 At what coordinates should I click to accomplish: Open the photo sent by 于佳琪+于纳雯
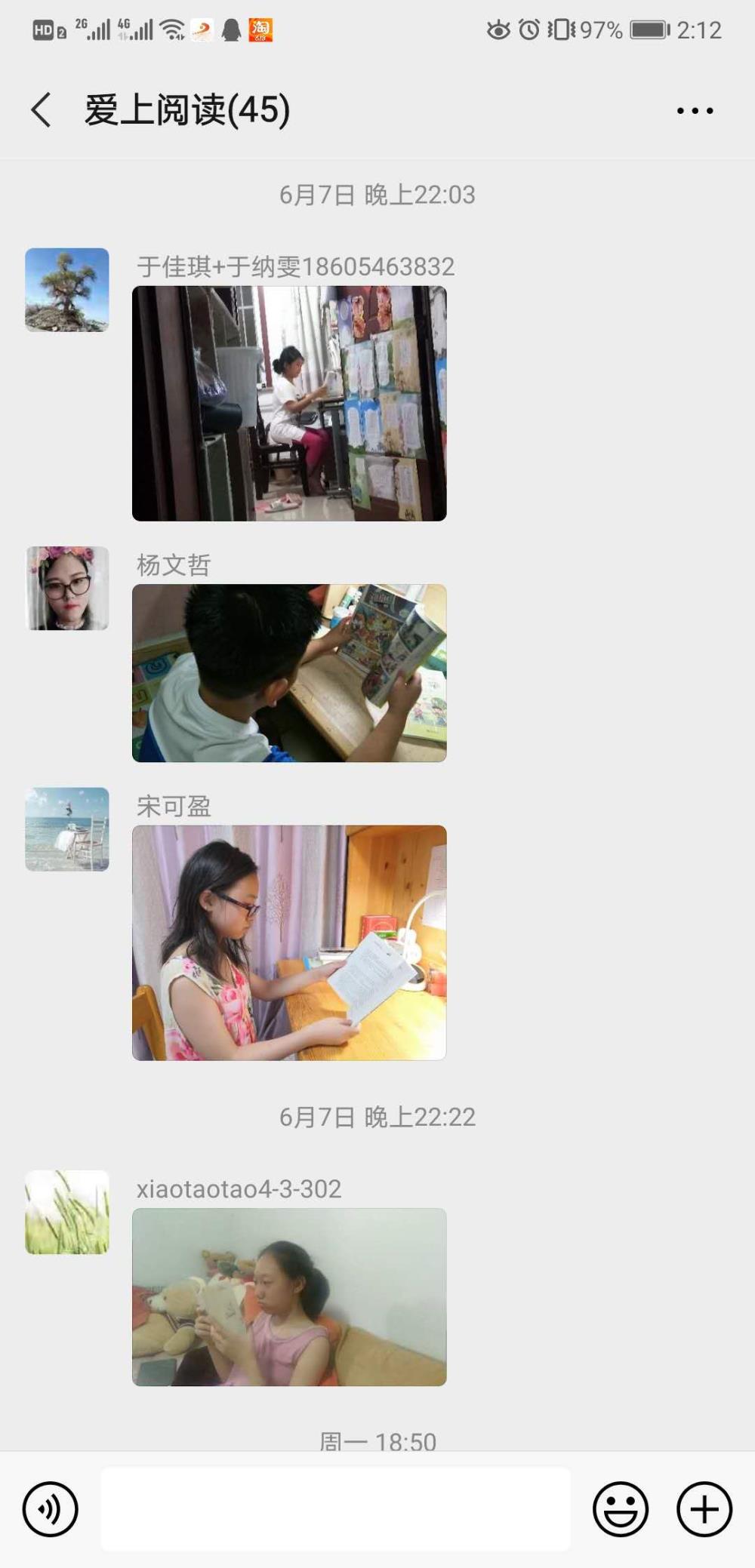pyautogui.click(x=289, y=403)
